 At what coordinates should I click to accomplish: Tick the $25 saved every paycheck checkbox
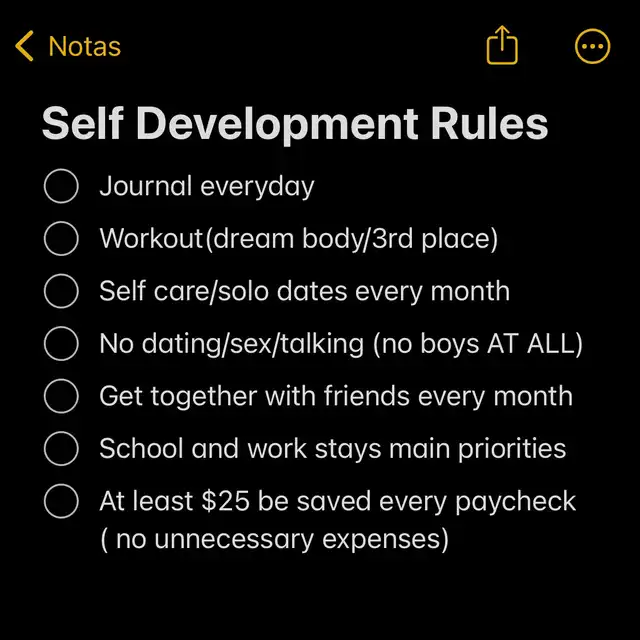click(x=62, y=501)
